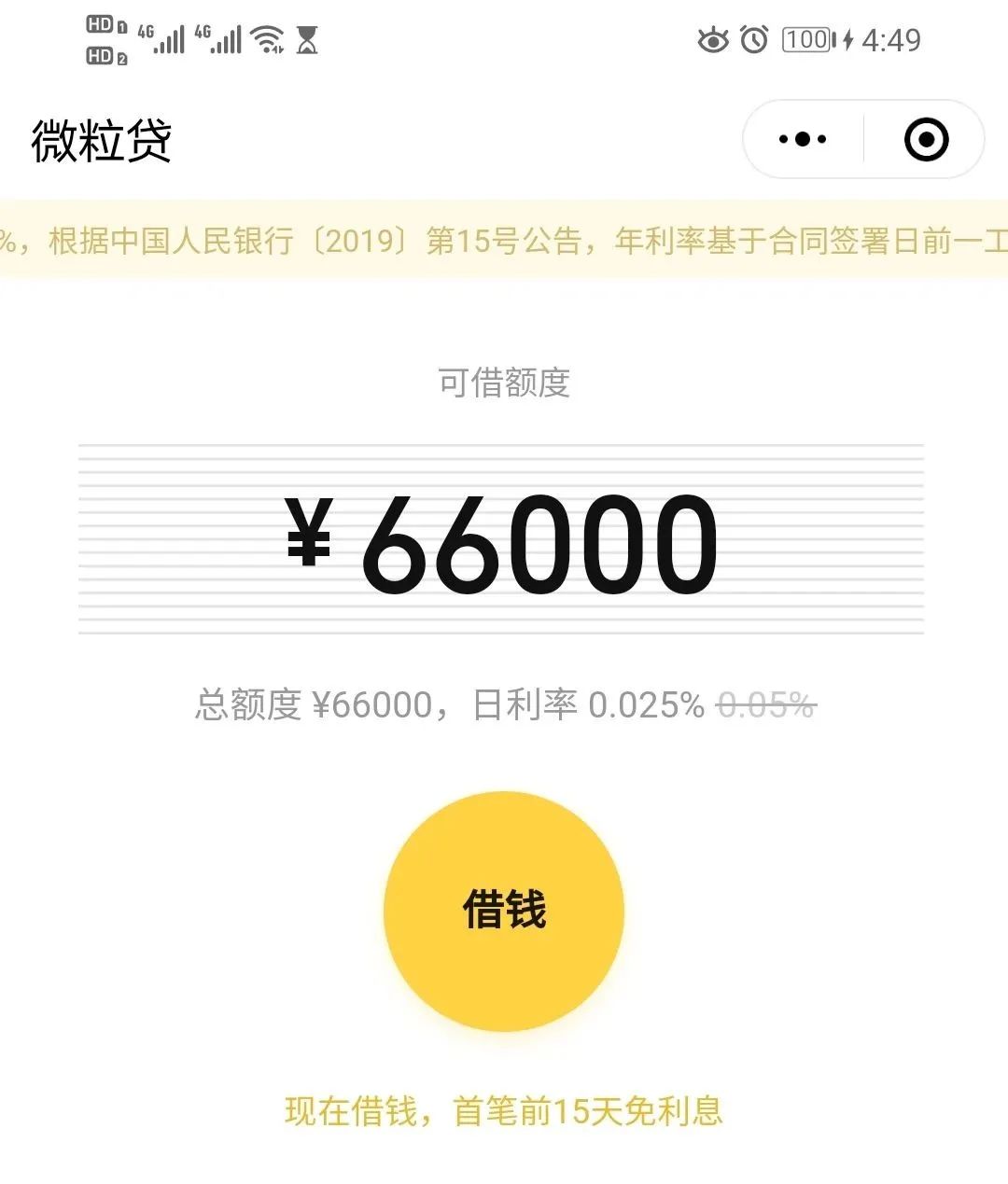The height and width of the screenshot is (1184, 1008).
Task: Tap the 总额度 ¥66000 total quota text
Action: pos(317,706)
